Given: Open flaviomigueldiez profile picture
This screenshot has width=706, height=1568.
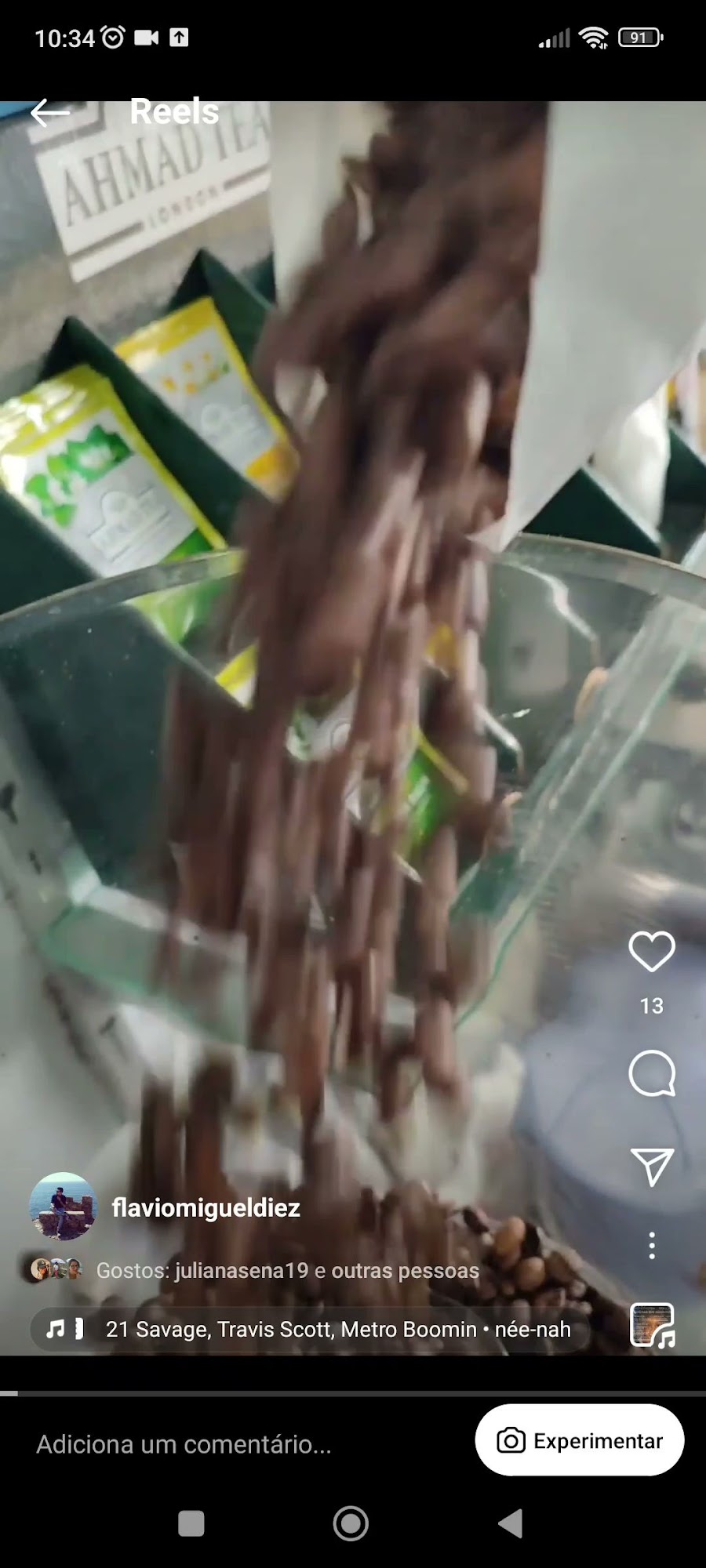Looking at the screenshot, I should tap(63, 1207).
